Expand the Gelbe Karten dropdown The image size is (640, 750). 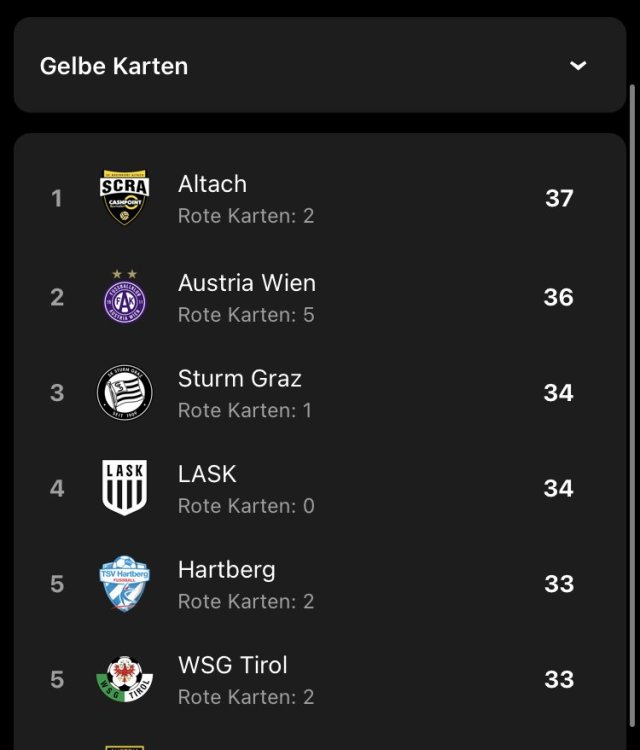click(577, 66)
